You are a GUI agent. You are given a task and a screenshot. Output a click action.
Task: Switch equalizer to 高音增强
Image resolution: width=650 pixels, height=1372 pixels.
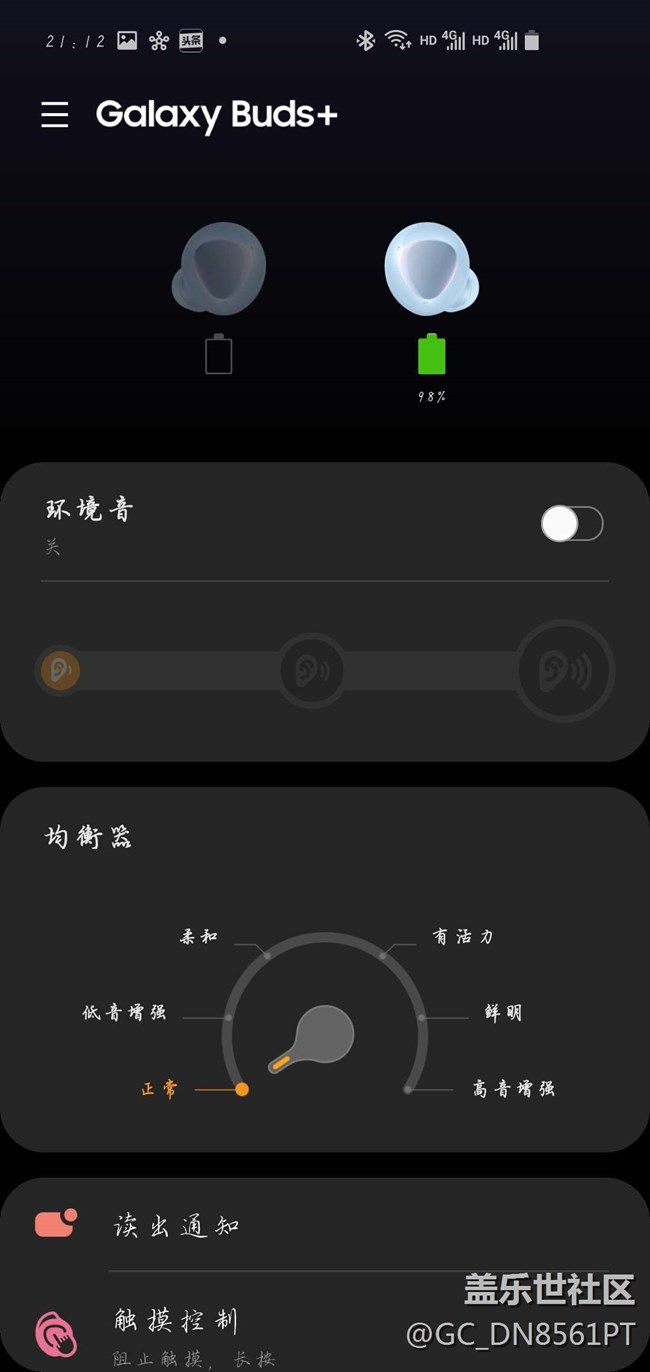coord(513,1089)
